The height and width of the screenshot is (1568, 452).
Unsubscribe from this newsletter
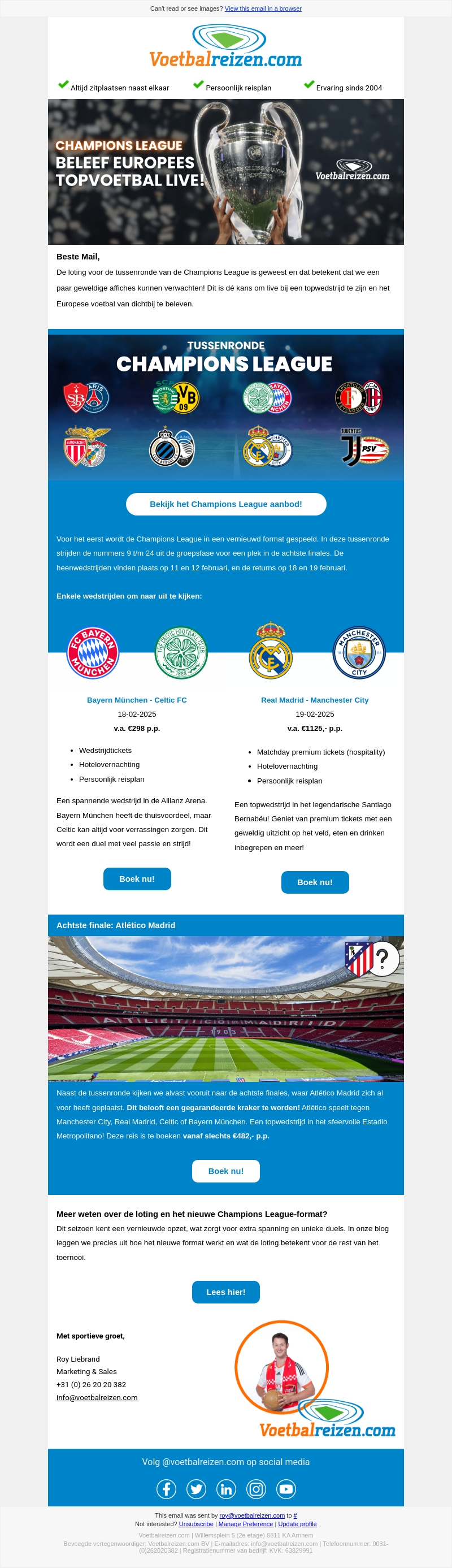pos(196,1524)
